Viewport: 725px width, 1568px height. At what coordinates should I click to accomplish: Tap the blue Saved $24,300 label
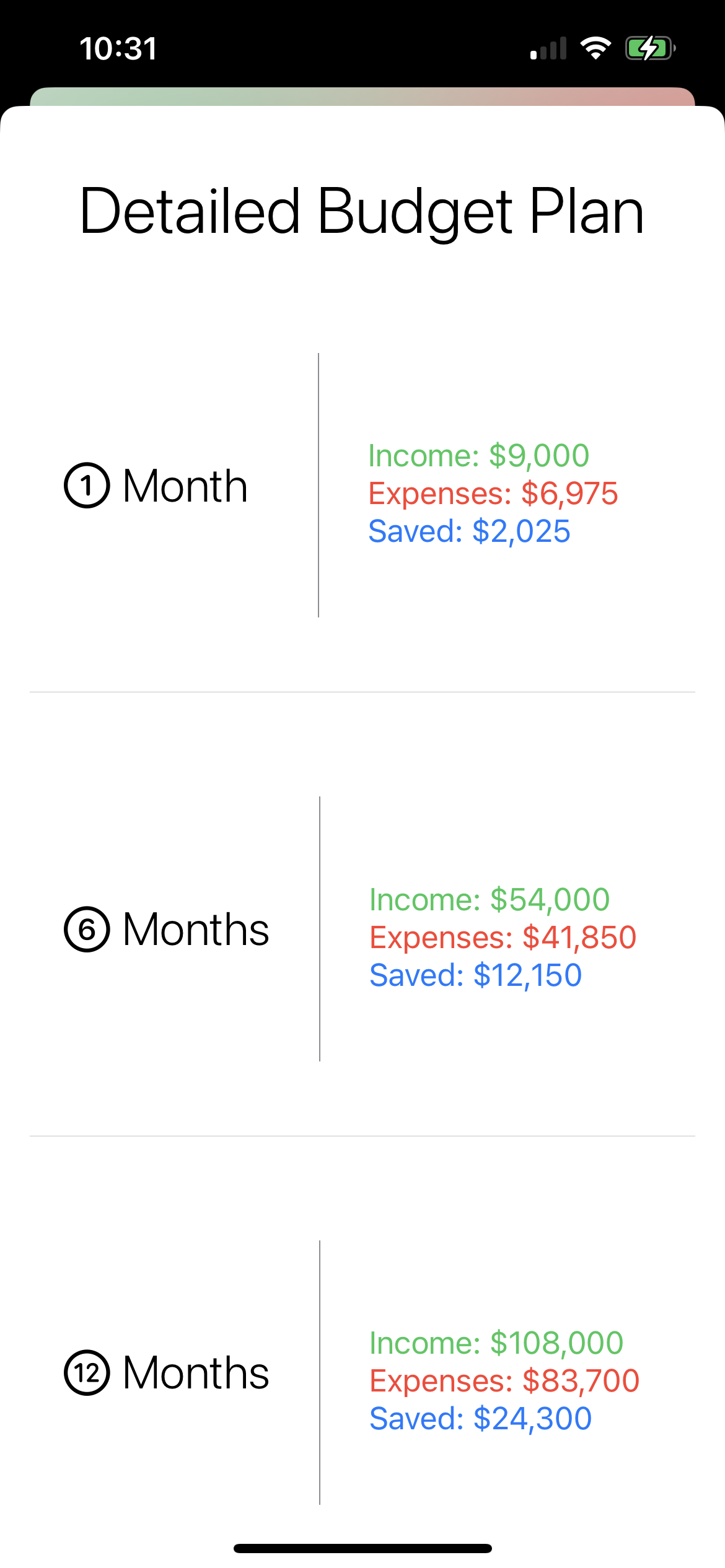pos(480,1417)
